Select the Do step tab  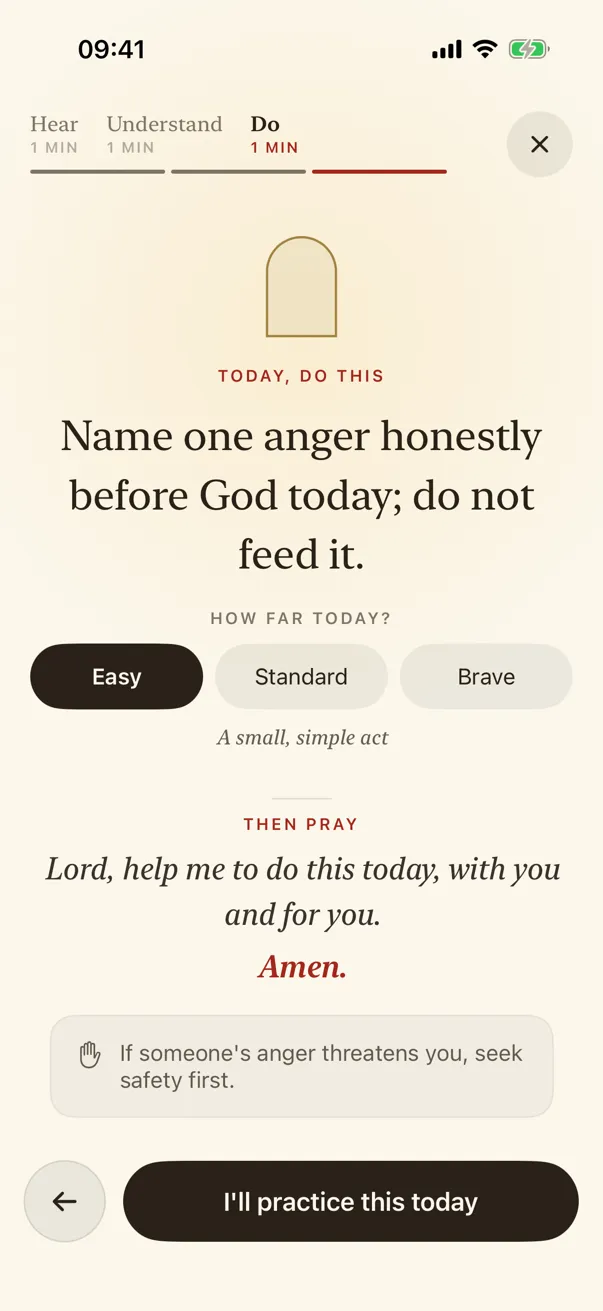click(x=275, y=135)
